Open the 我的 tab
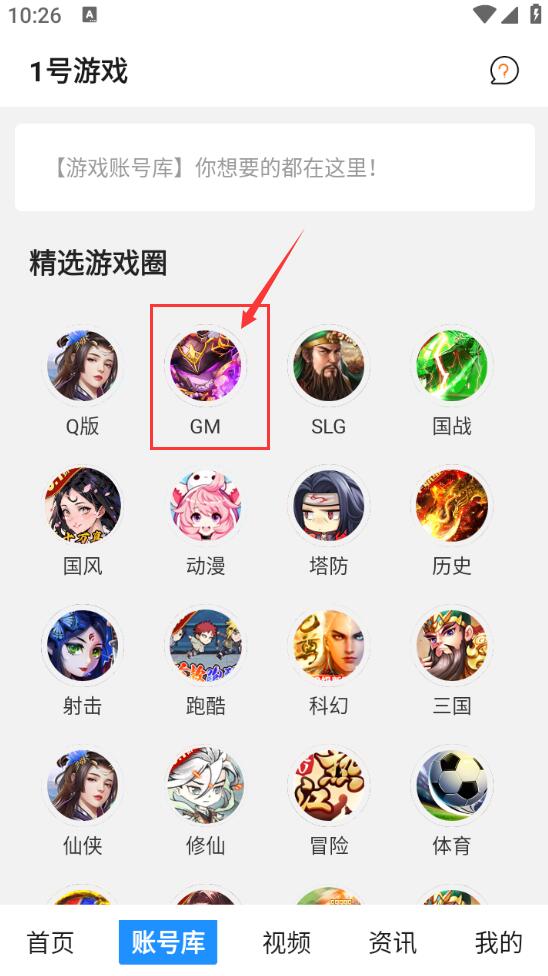The width and height of the screenshot is (548, 976). [498, 942]
